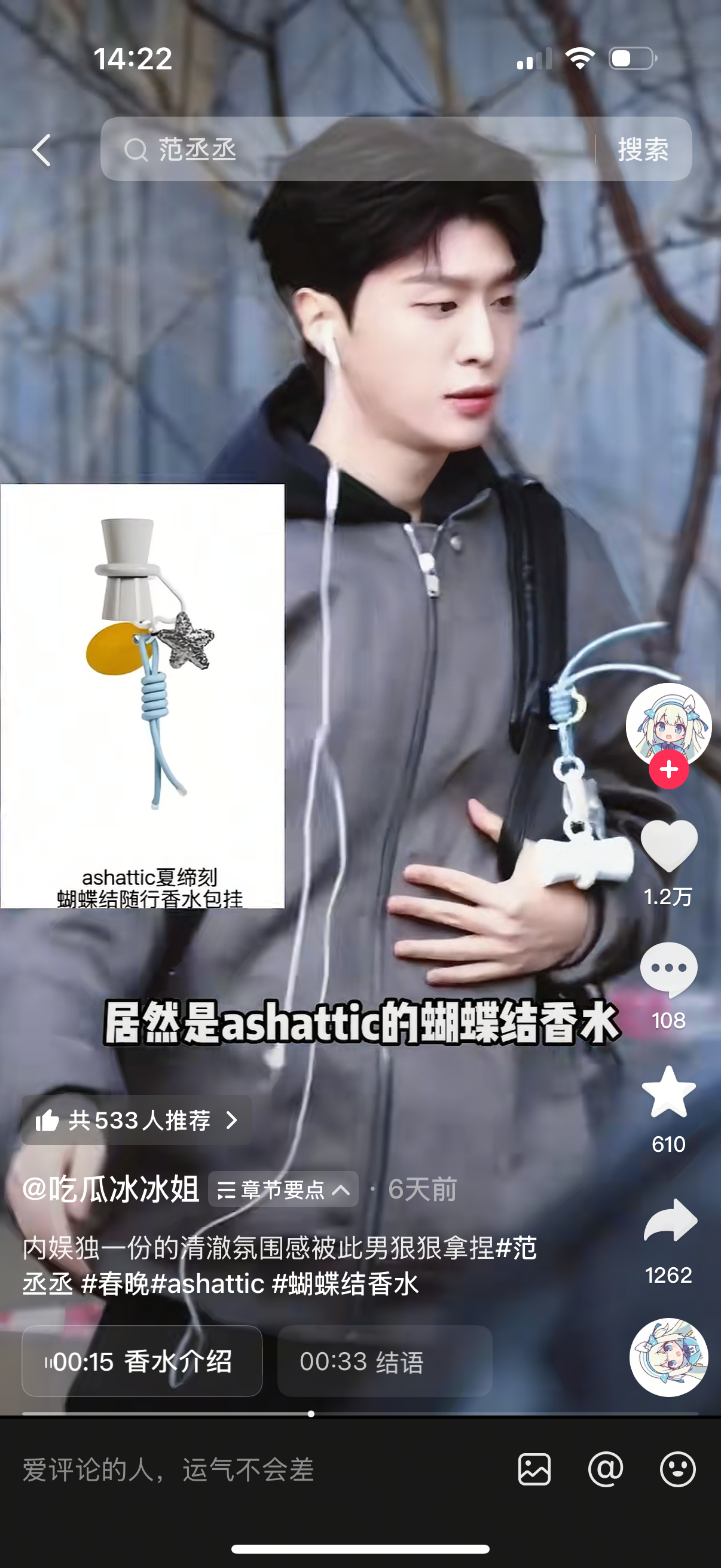The height and width of the screenshot is (1568, 721).
Task: Open hashtag #ashattic in caption
Action: pyautogui.click(x=207, y=1284)
